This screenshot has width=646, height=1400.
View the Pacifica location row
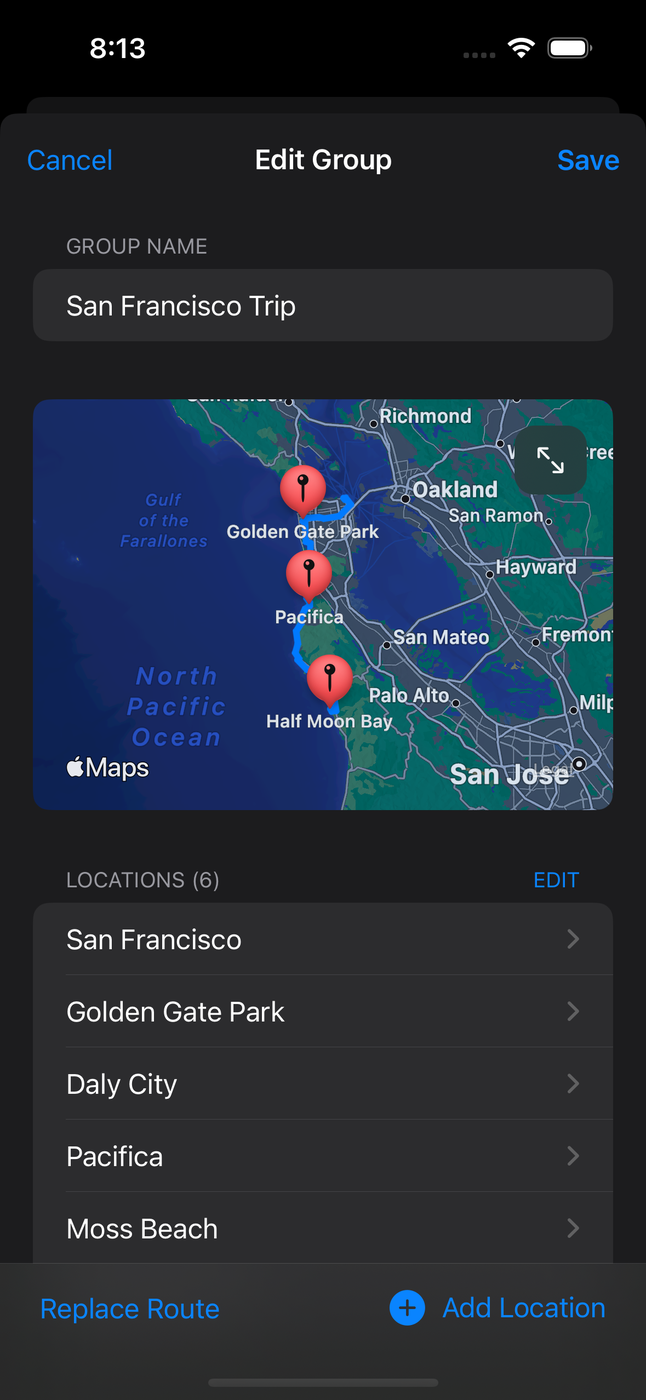tap(322, 1156)
